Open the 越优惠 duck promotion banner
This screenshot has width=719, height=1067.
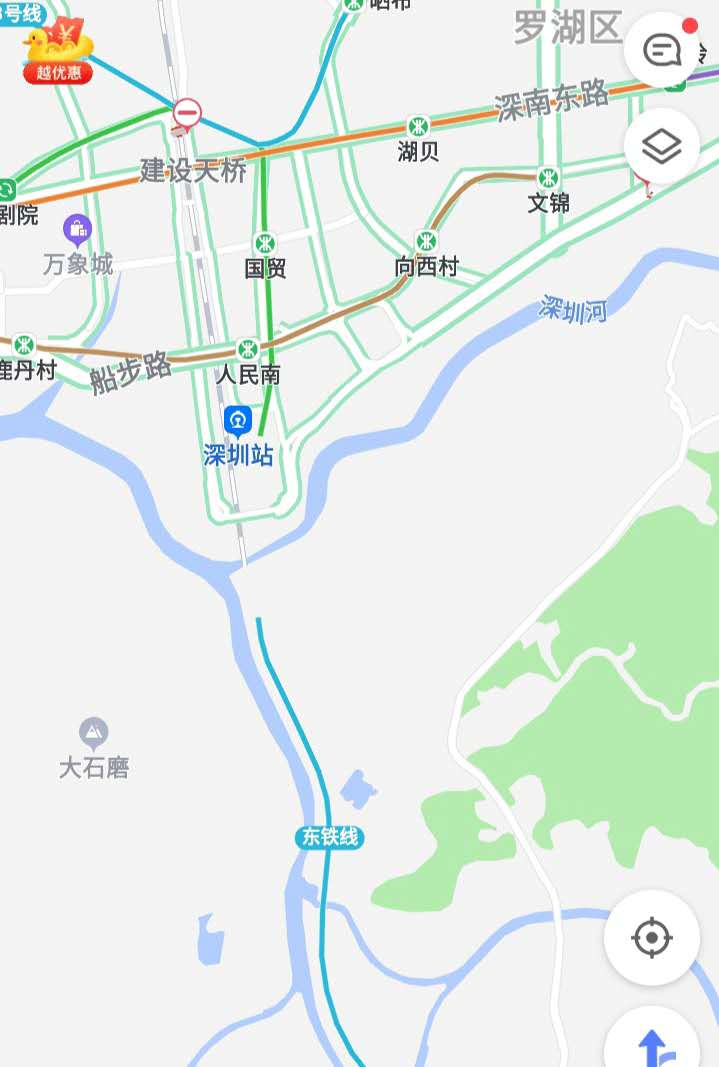tap(58, 50)
